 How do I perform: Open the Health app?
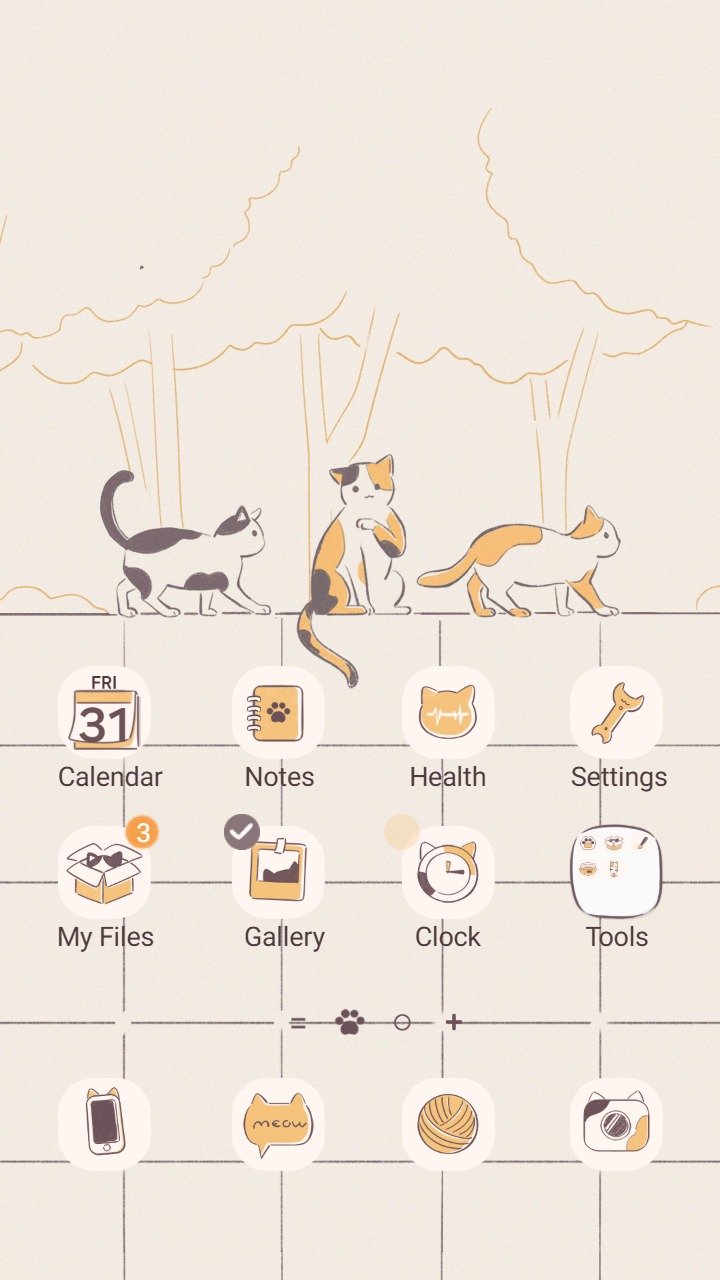pyautogui.click(x=447, y=713)
